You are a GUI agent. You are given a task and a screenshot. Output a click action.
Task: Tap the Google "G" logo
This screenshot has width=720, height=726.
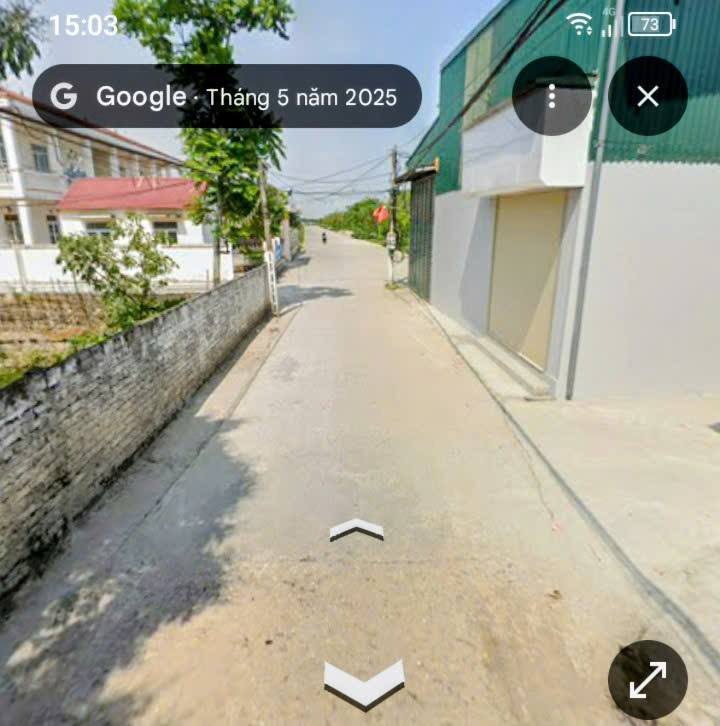pos(64,96)
